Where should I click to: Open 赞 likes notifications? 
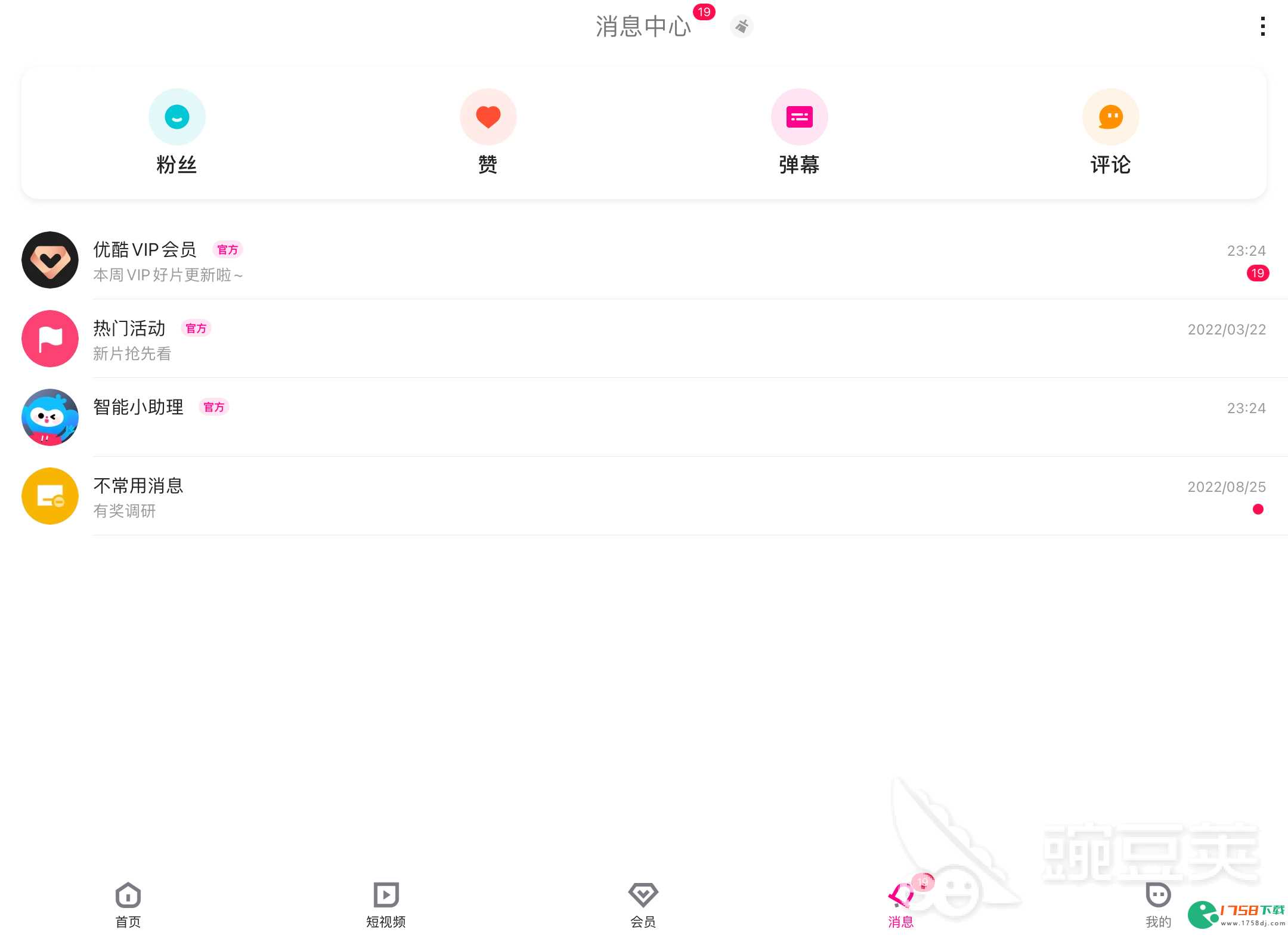(488, 132)
